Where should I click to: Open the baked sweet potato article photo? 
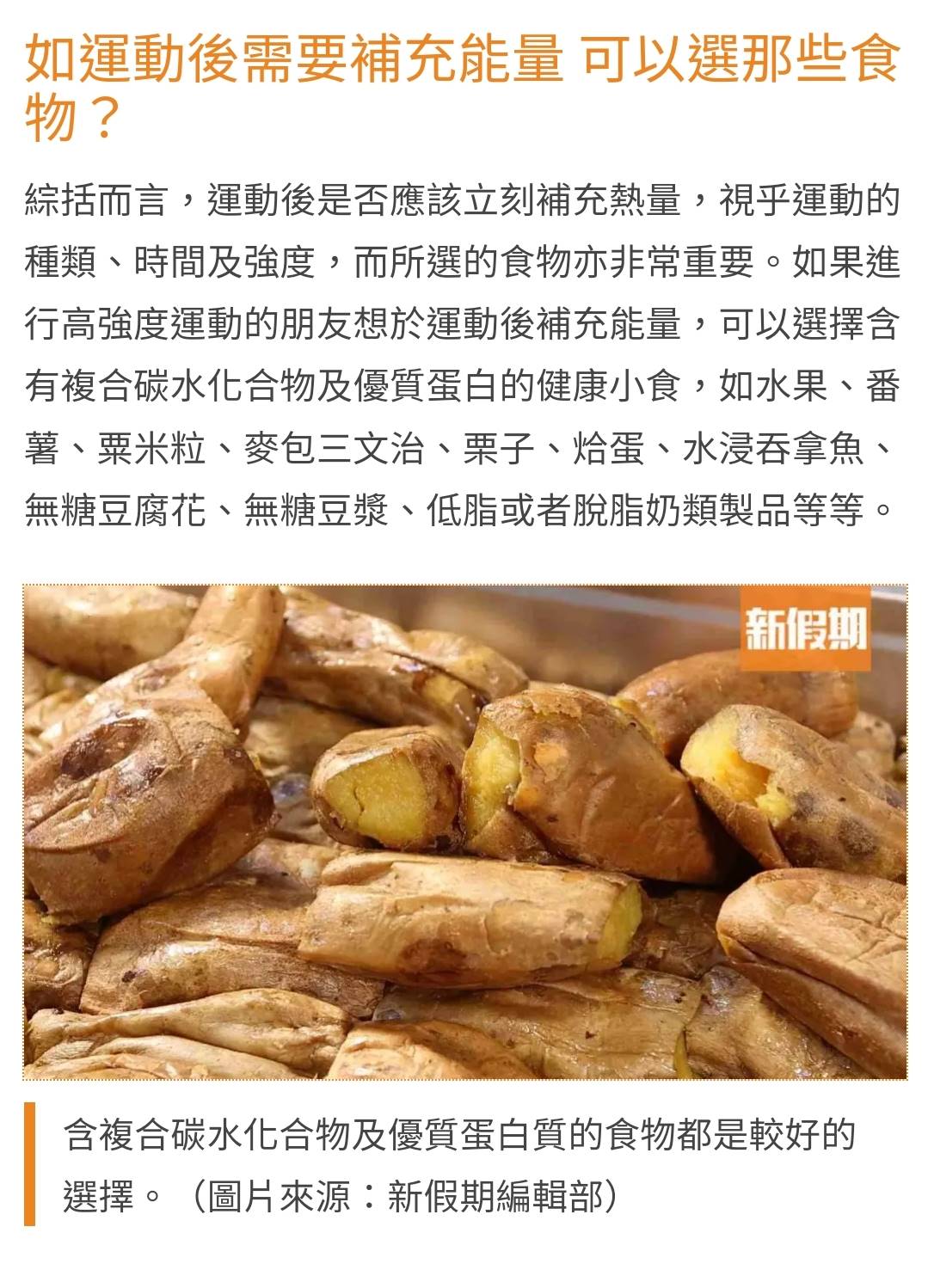[x=464, y=831]
